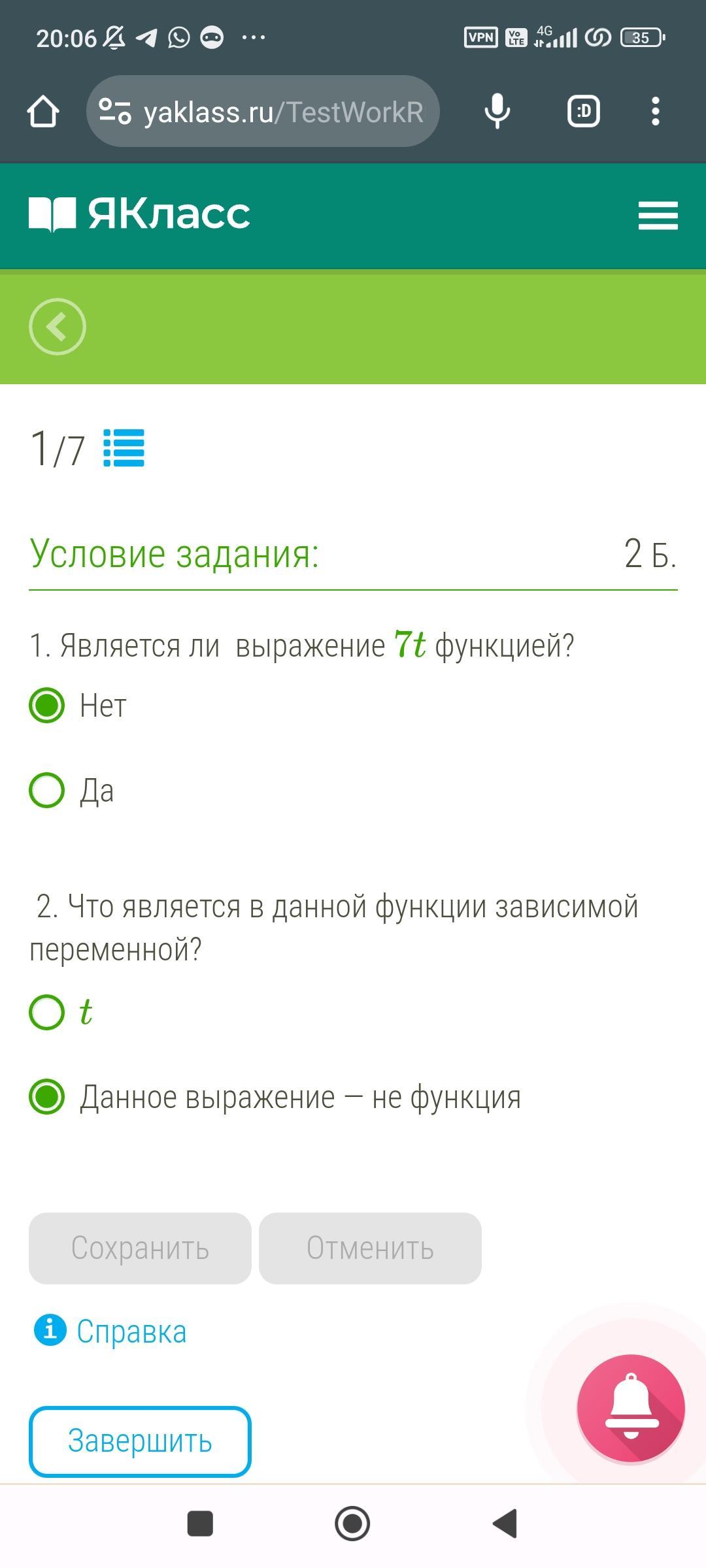Choose t as the dependent variable
Viewport: 706px width, 1568px height.
[x=47, y=1013]
